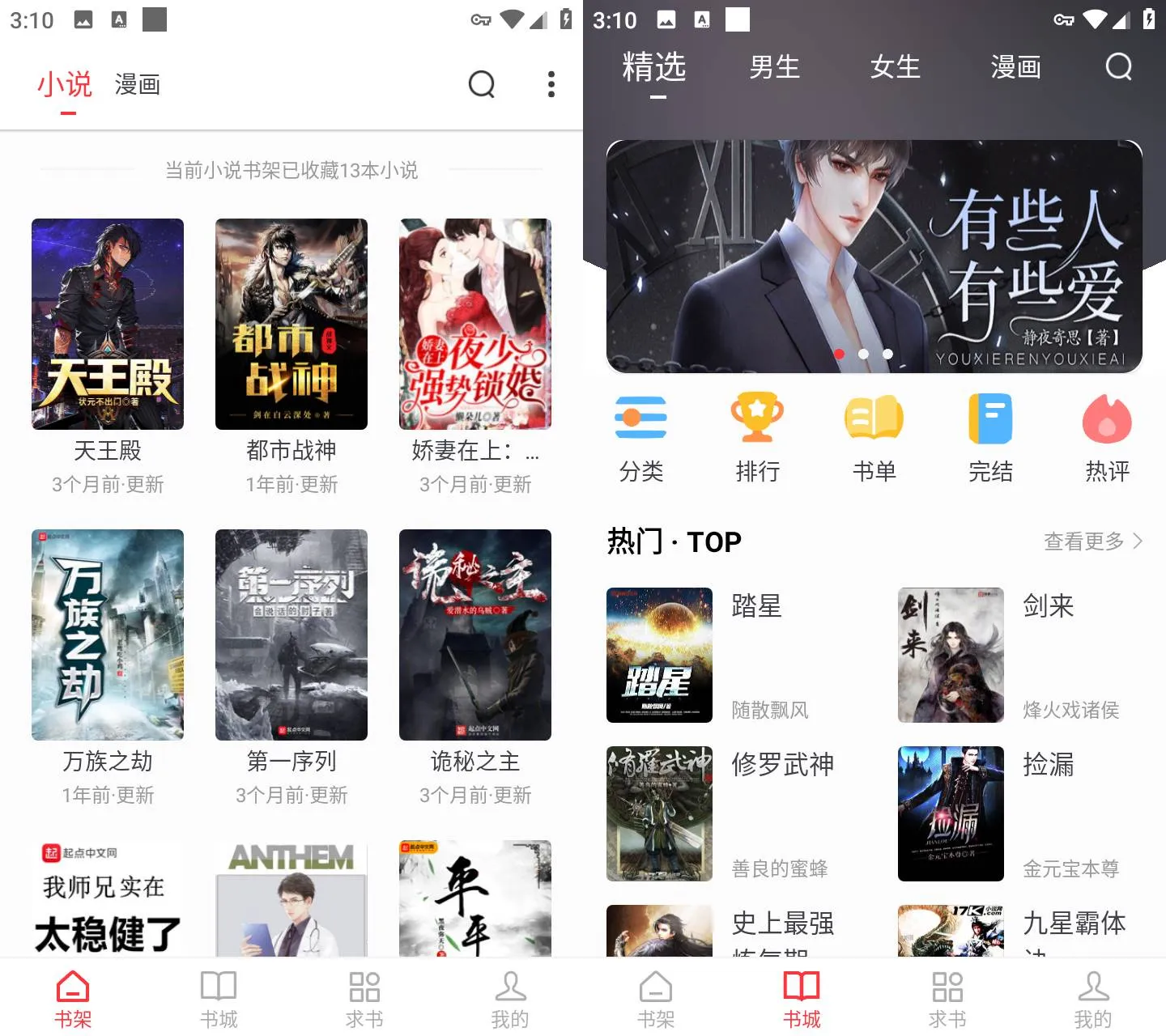The width and height of the screenshot is (1166, 1036).
Task: Tap 查看更多 for more hot books
Action: coord(1092,541)
